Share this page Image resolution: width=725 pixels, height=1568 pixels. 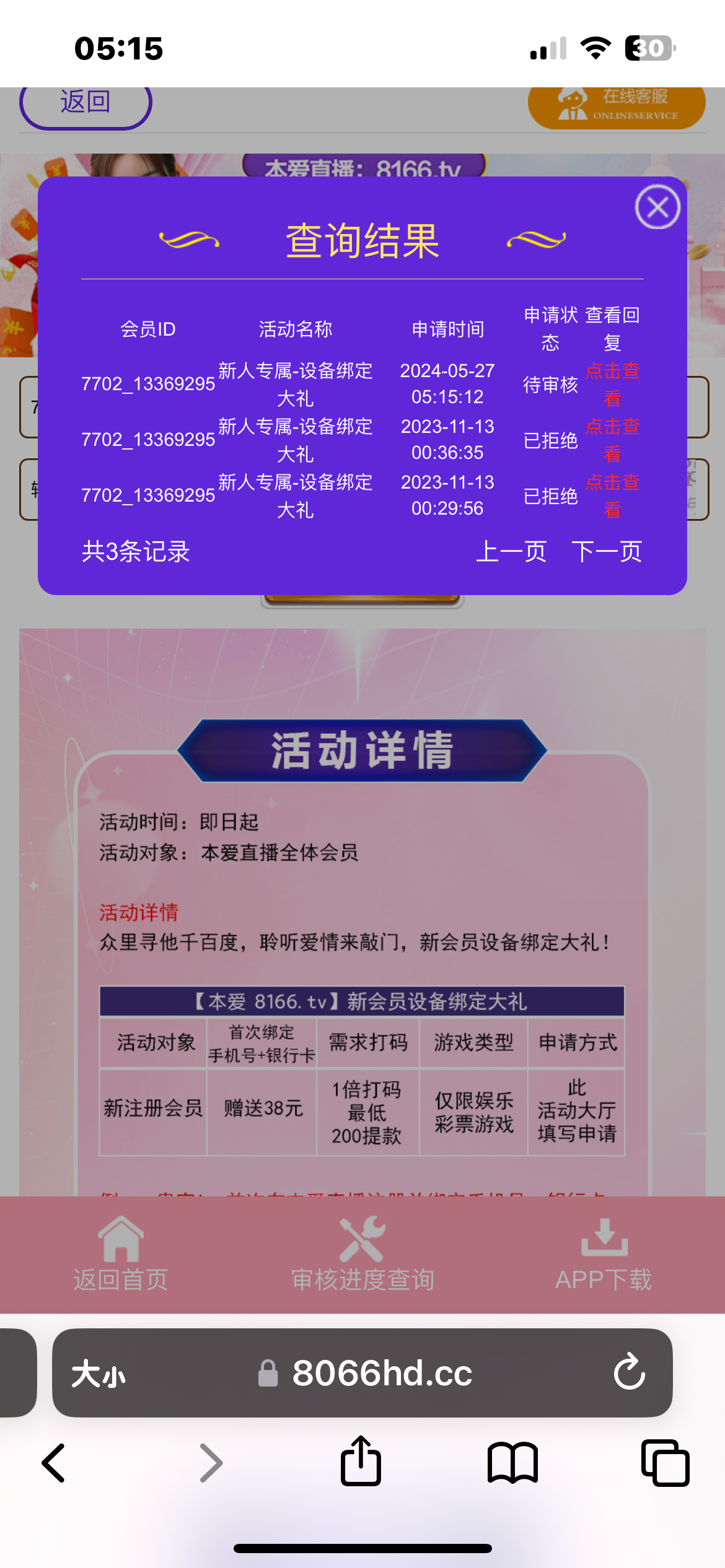point(361,1461)
